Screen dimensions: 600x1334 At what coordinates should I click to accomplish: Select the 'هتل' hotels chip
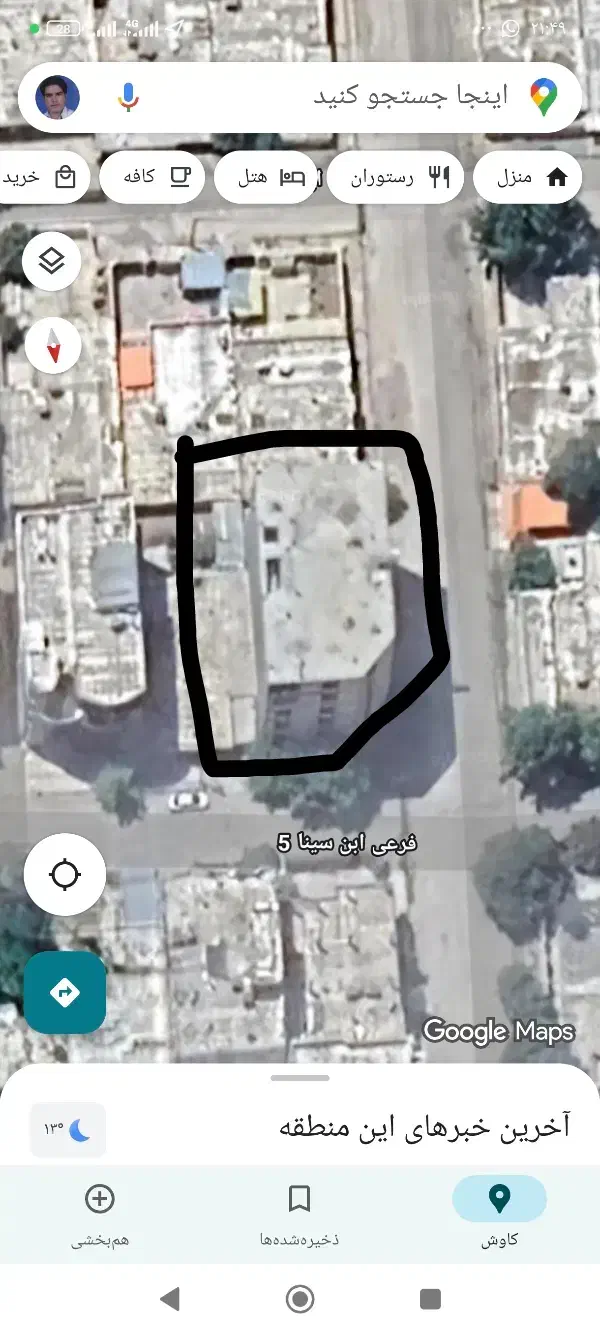click(x=267, y=178)
